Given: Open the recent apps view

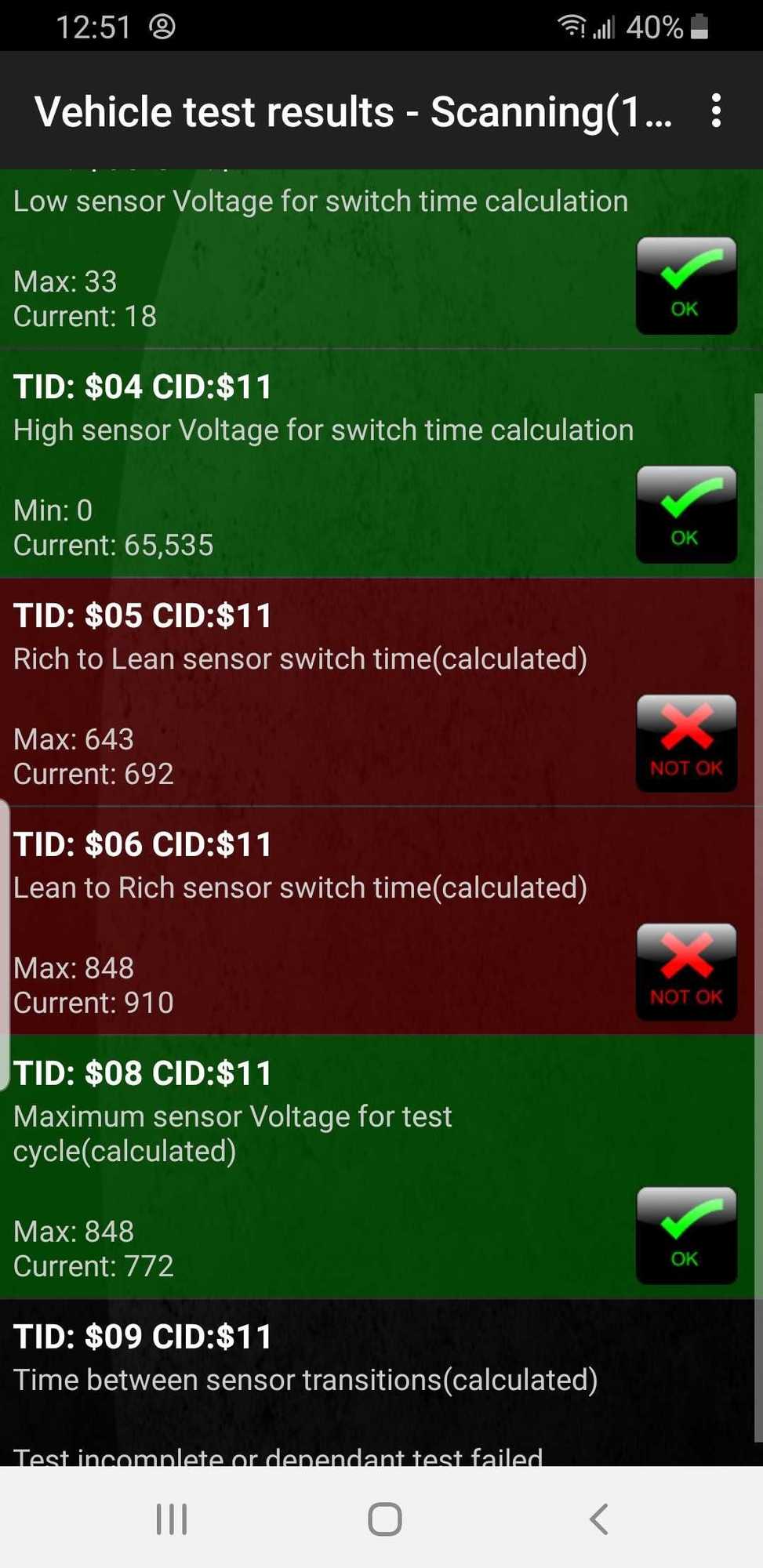Looking at the screenshot, I should [172, 1519].
